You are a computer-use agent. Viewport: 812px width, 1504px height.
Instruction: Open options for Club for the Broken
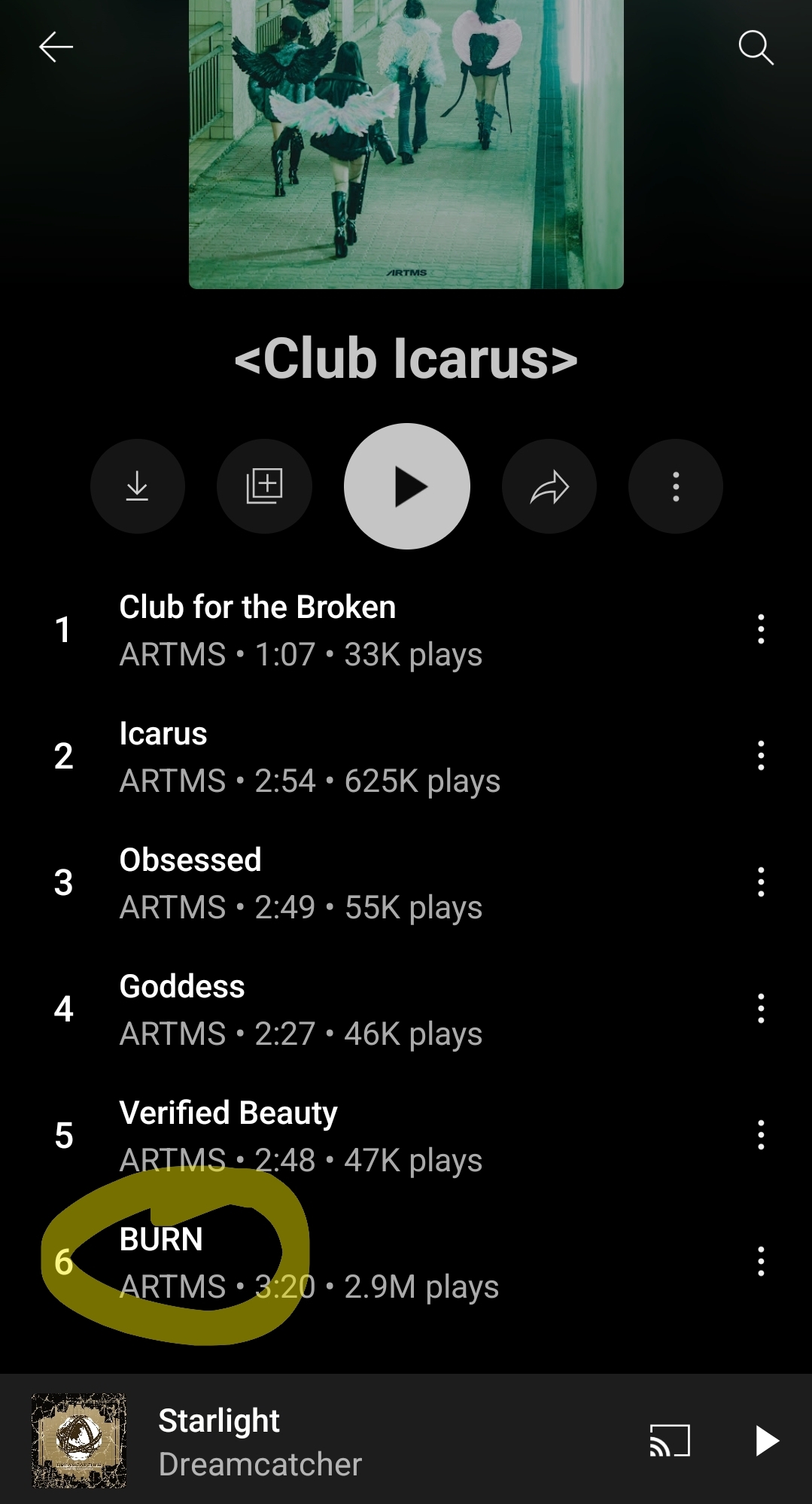[761, 629]
